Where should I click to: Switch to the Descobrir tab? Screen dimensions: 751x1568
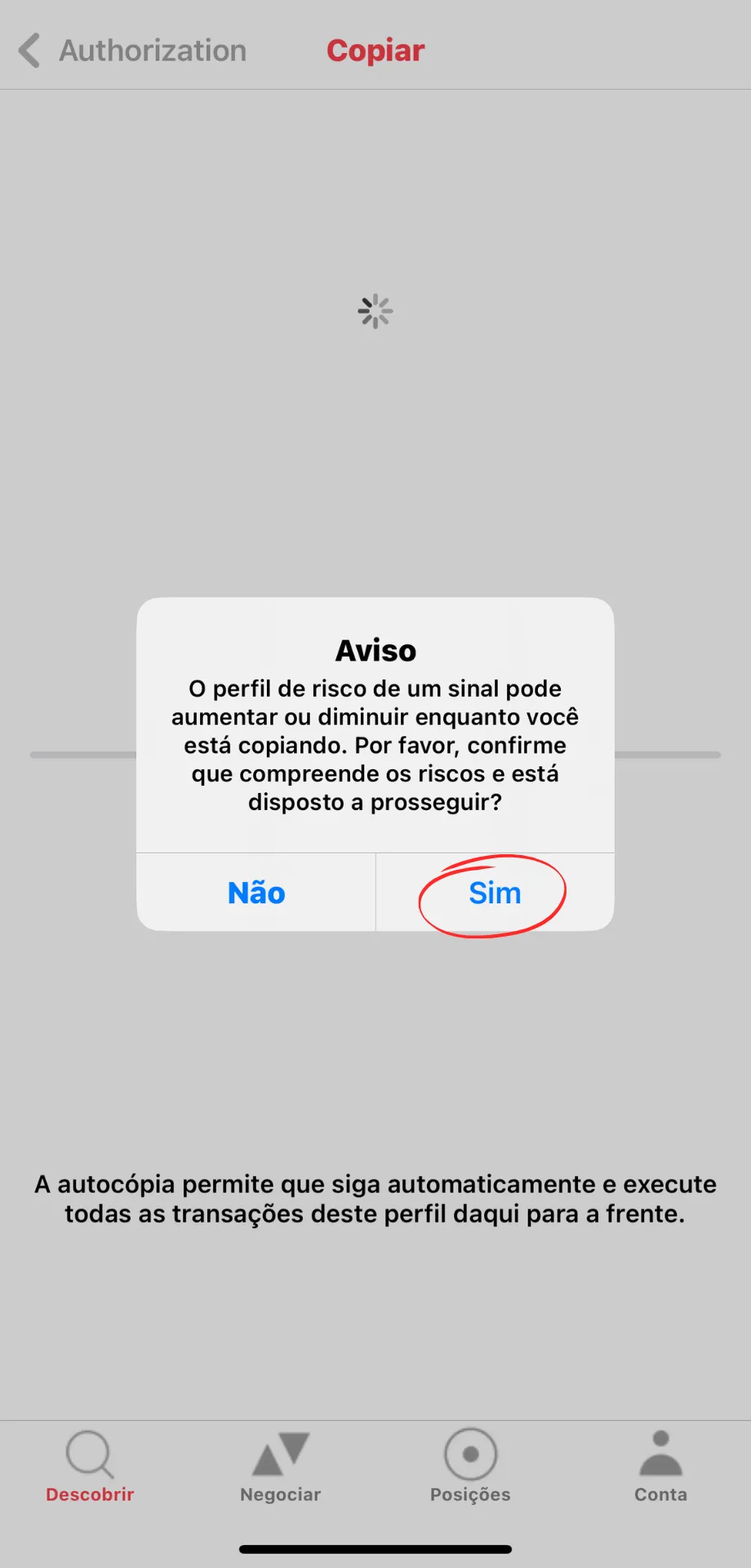[x=90, y=1467]
